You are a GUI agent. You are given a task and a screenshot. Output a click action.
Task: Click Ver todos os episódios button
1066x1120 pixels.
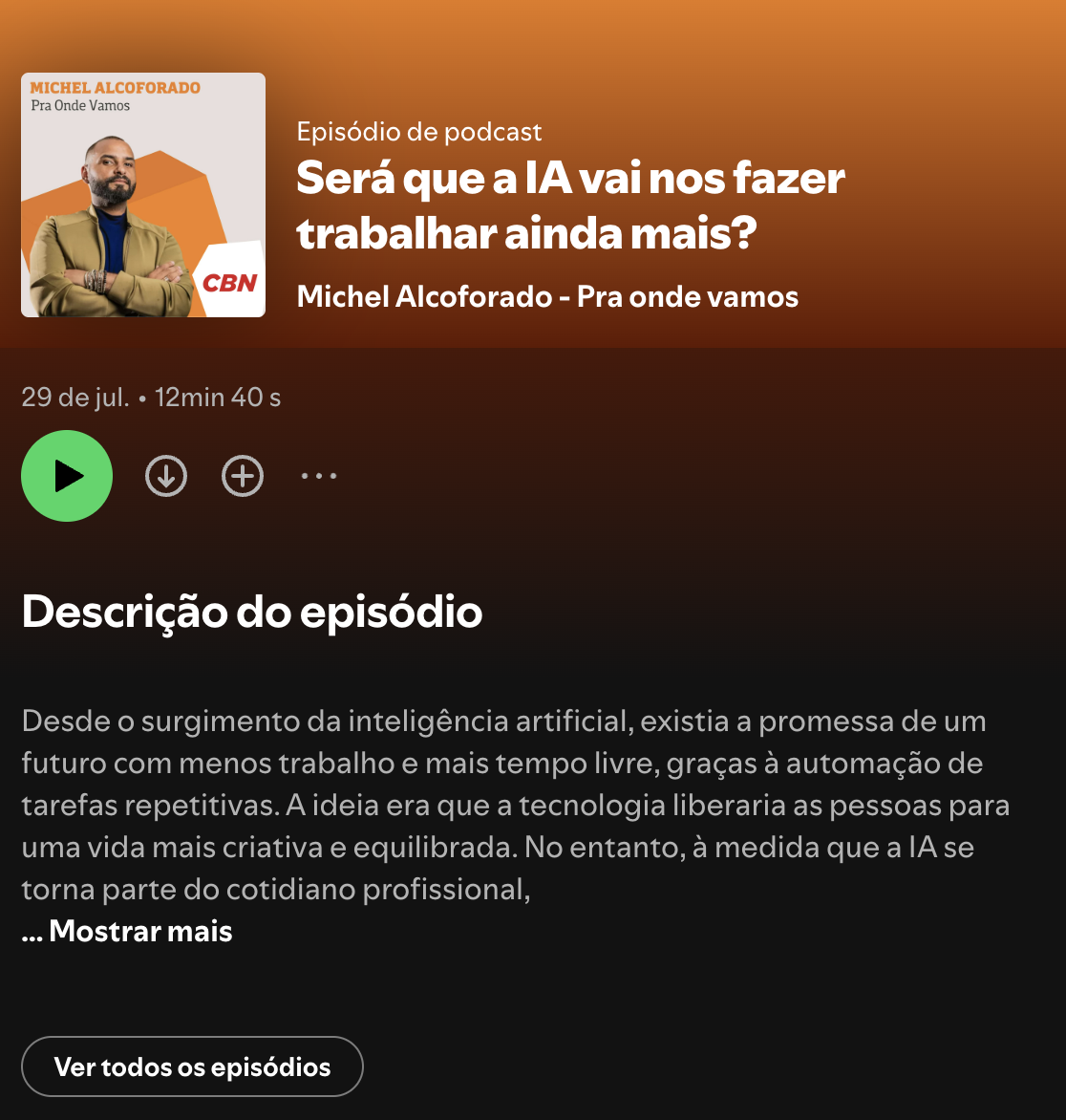click(192, 1066)
